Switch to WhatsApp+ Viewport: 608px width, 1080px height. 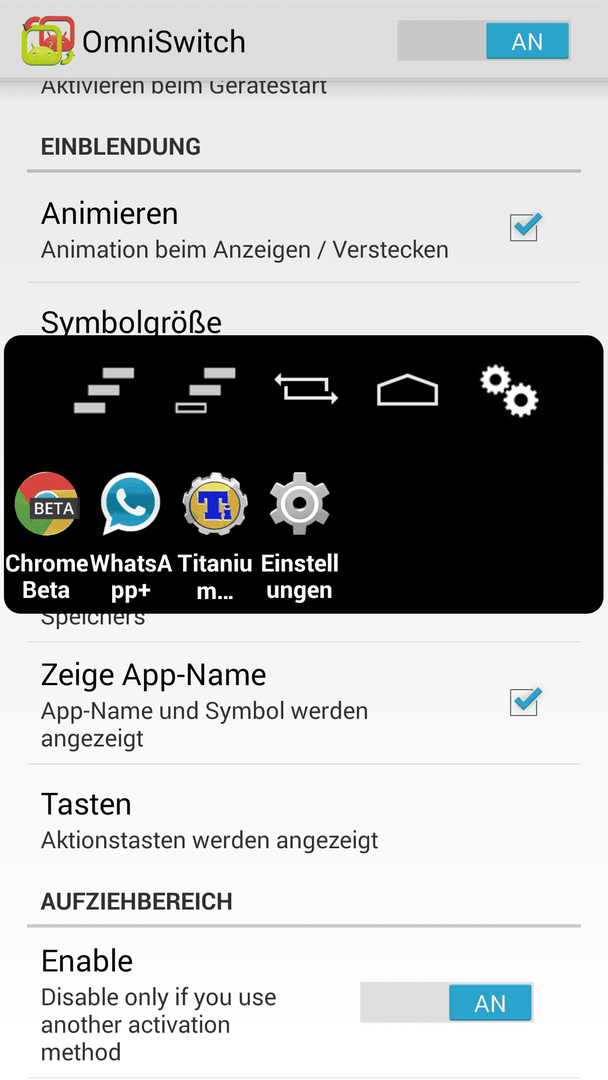tap(130, 537)
